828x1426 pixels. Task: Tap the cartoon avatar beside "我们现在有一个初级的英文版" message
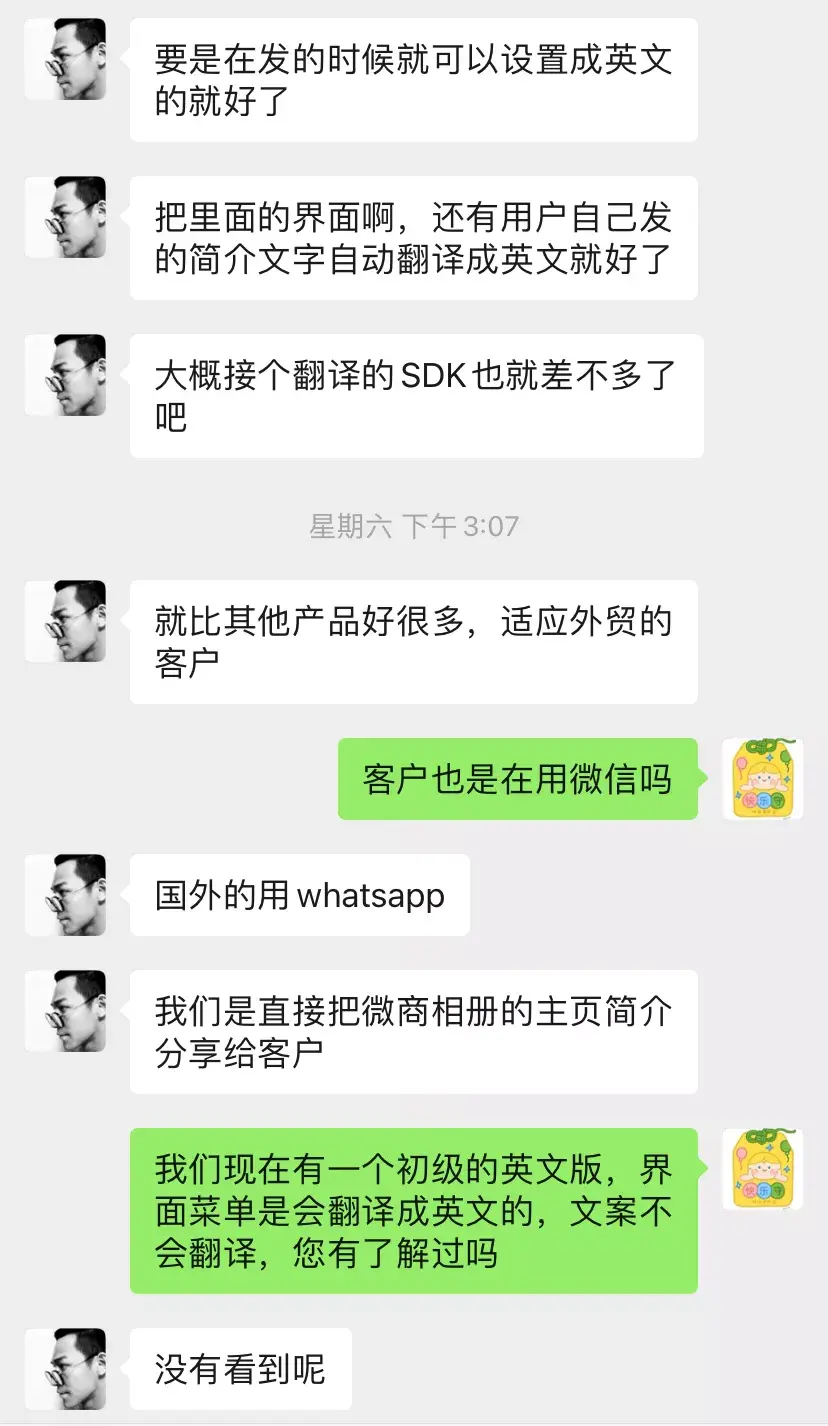(x=762, y=1169)
